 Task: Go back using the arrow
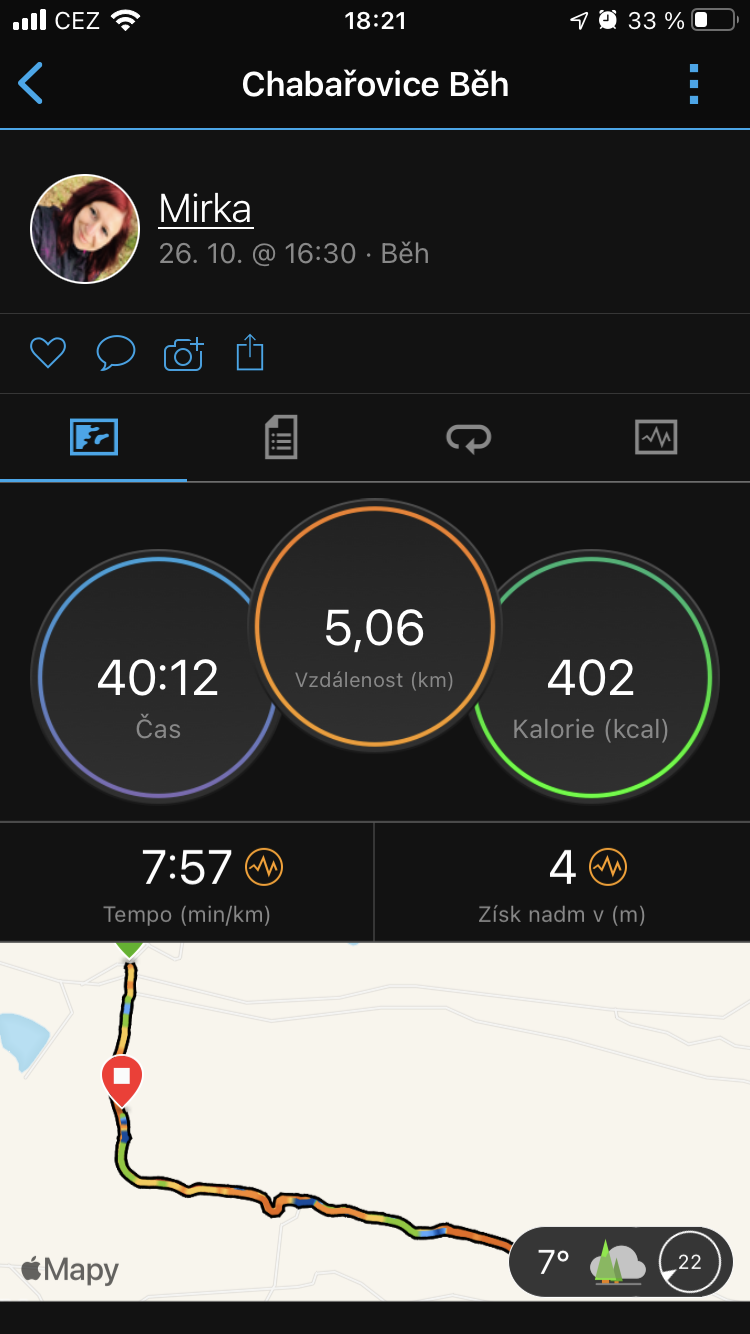pyautogui.click(x=31, y=84)
